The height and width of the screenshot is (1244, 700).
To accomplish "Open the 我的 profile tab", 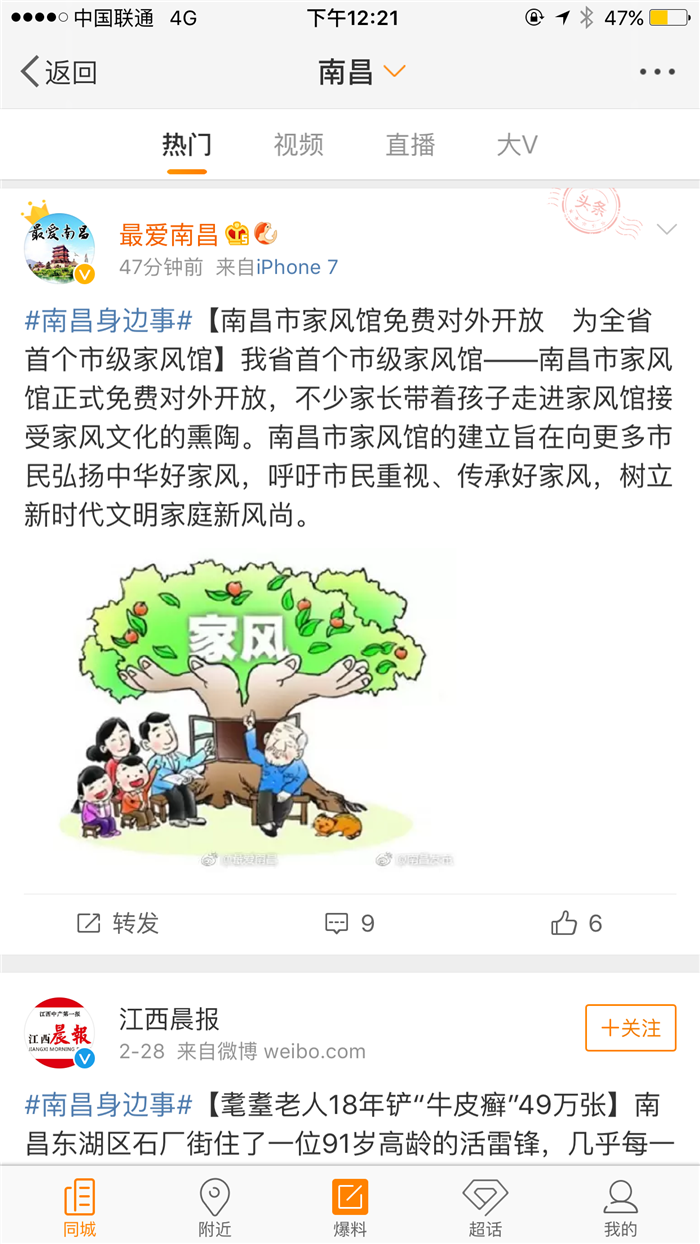I will click(x=620, y=1208).
